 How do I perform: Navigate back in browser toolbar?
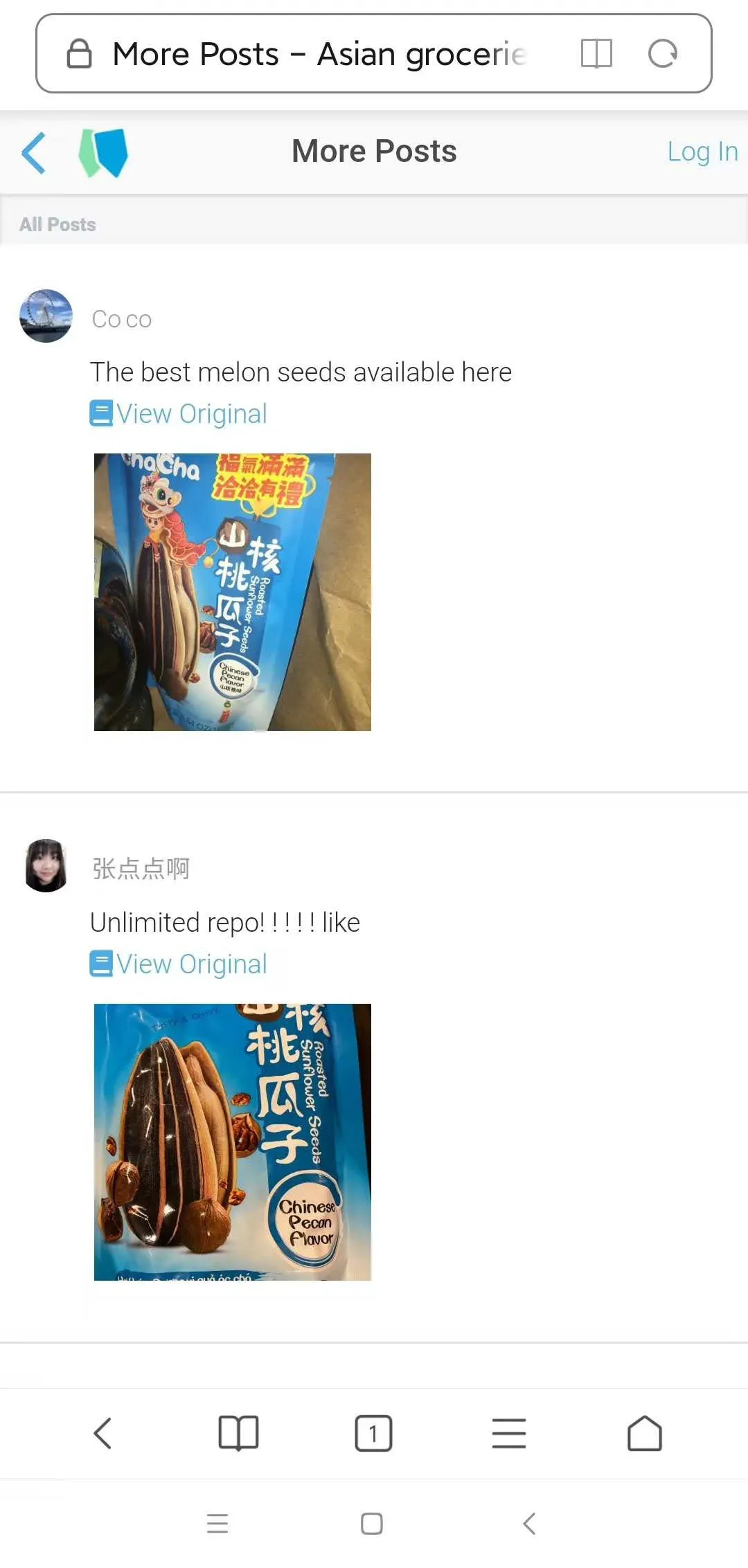(103, 1433)
